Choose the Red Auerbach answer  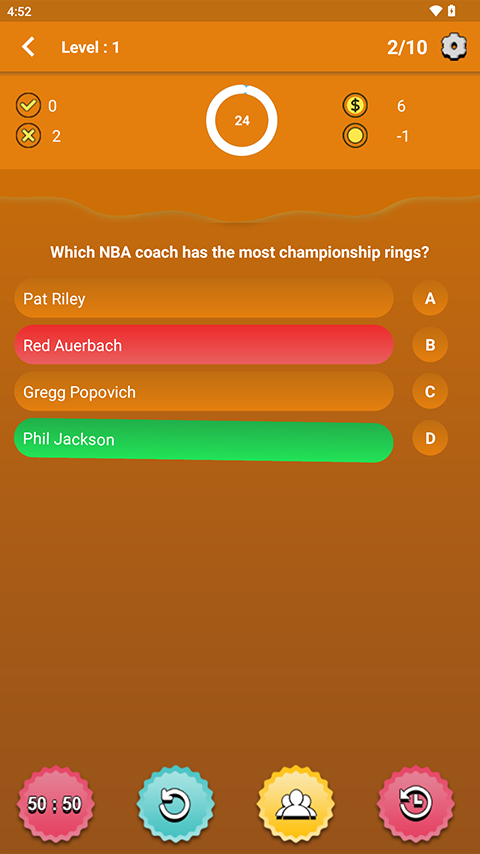pos(204,345)
